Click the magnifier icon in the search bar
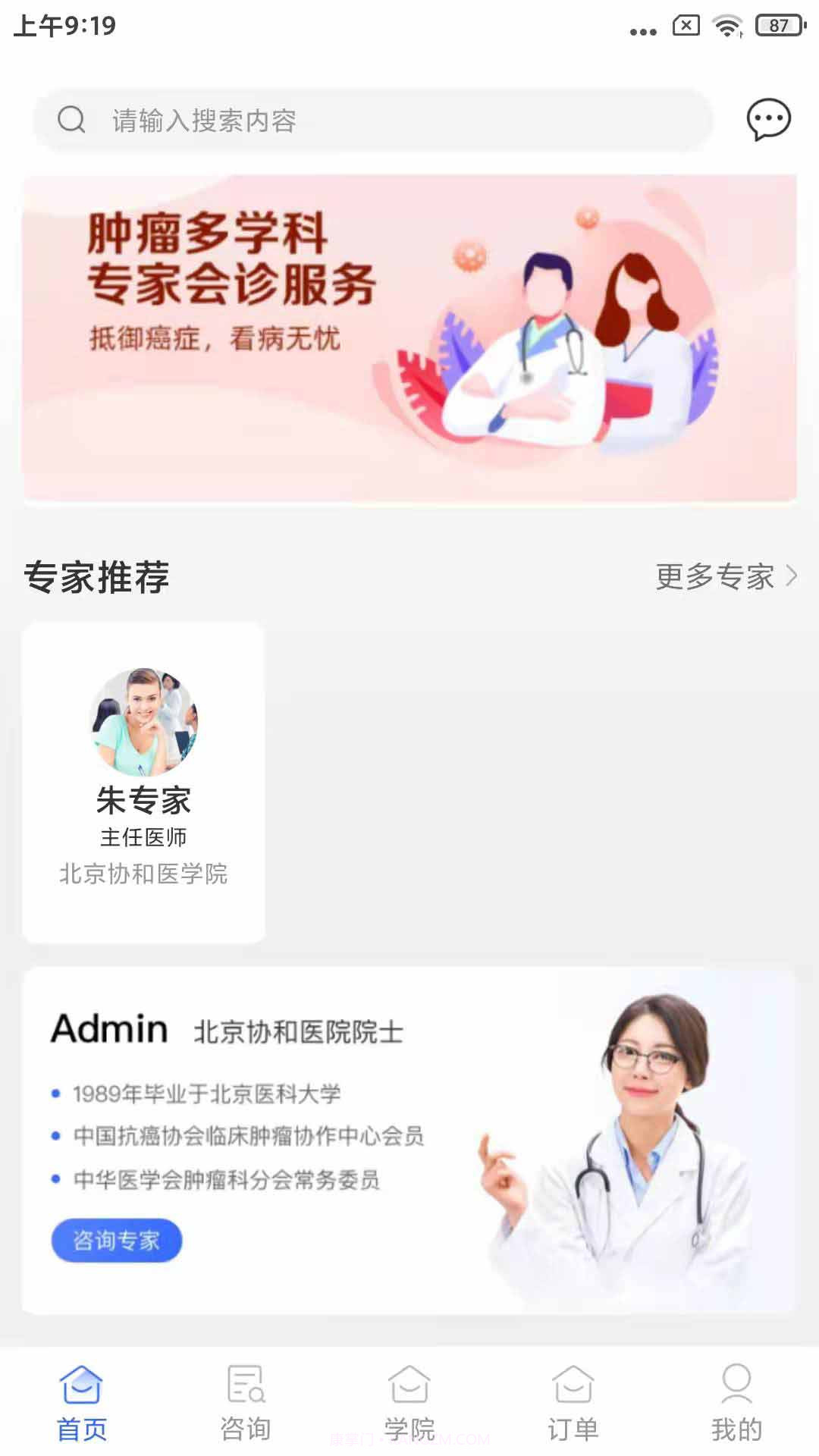The image size is (819, 1456). pos(71,120)
